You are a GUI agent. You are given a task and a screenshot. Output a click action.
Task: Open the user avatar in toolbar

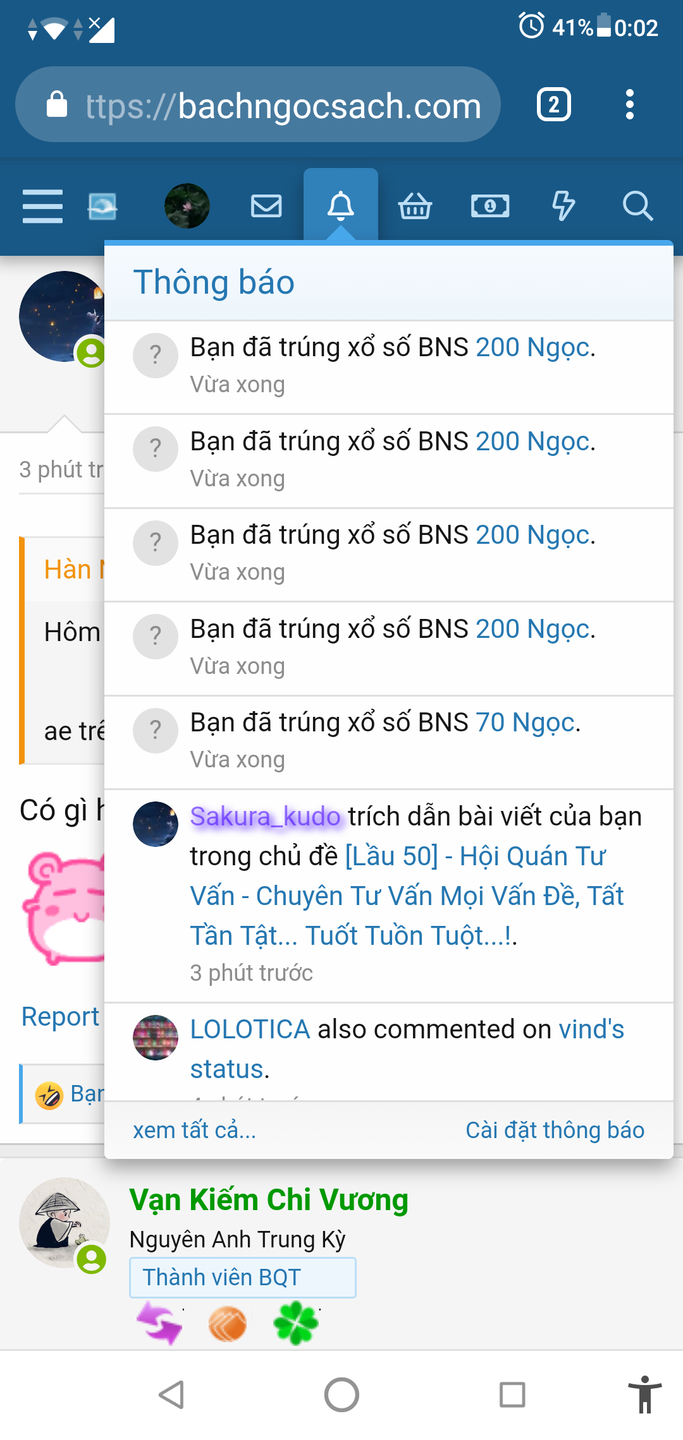(187, 206)
